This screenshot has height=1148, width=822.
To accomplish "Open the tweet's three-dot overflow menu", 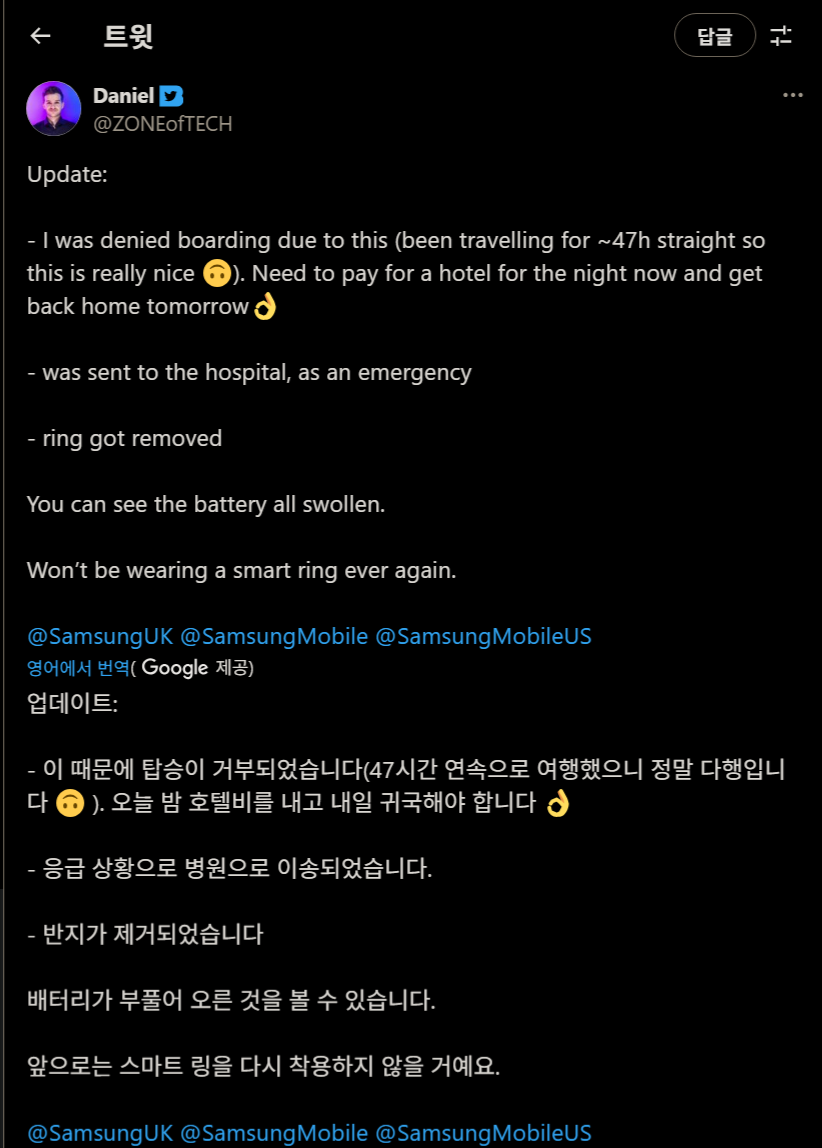I will [x=792, y=96].
